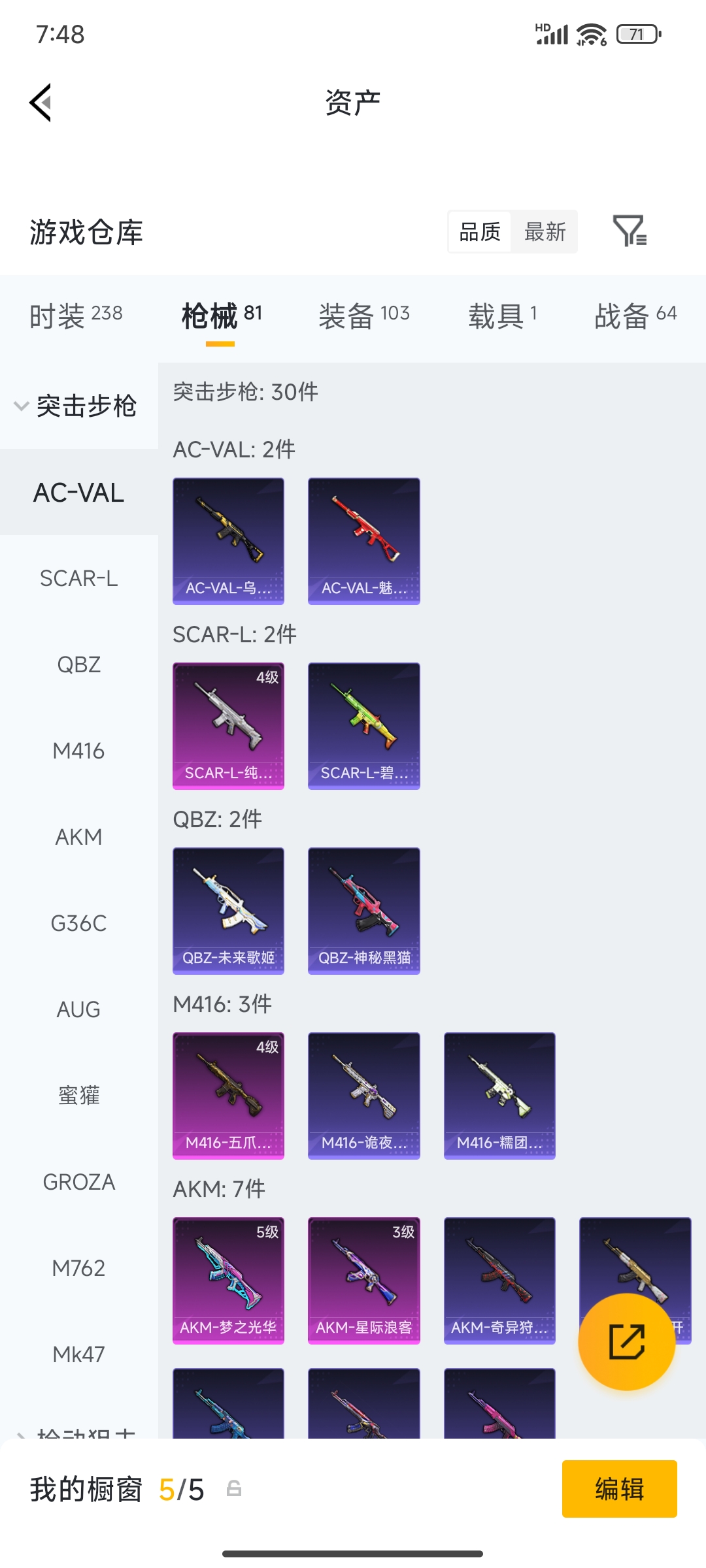Open the 载具 tab

point(503,316)
